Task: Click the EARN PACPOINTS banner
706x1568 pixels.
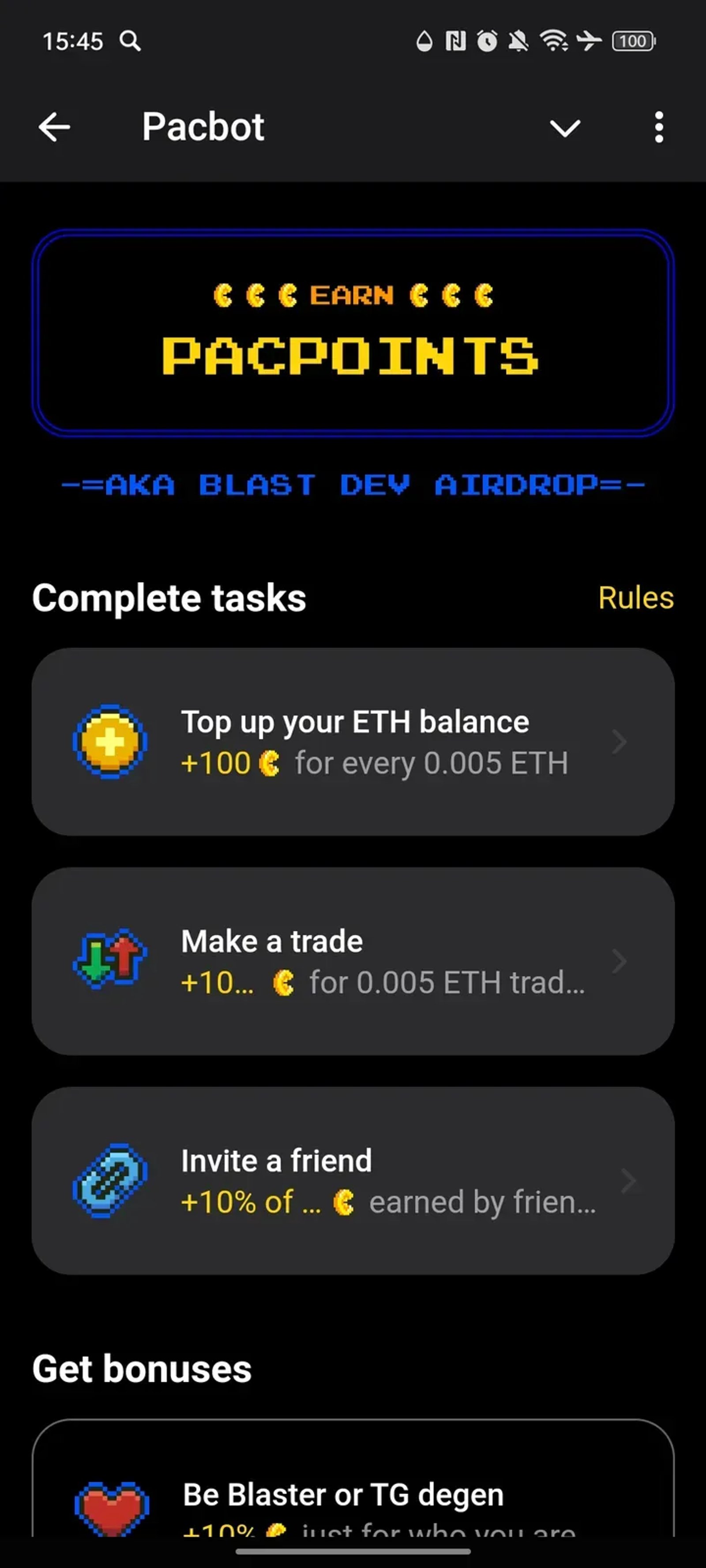Action: [353, 332]
